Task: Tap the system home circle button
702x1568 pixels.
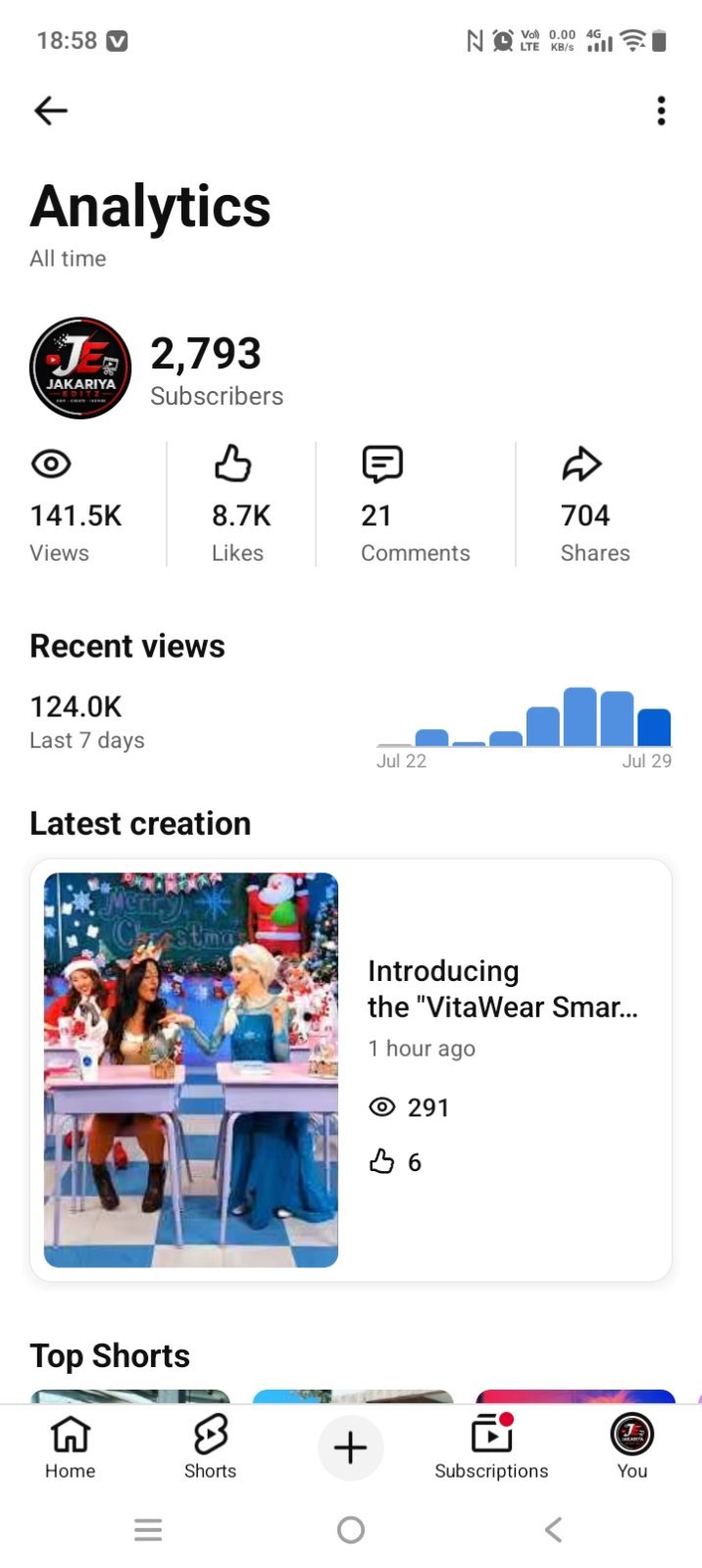Action: click(351, 1530)
